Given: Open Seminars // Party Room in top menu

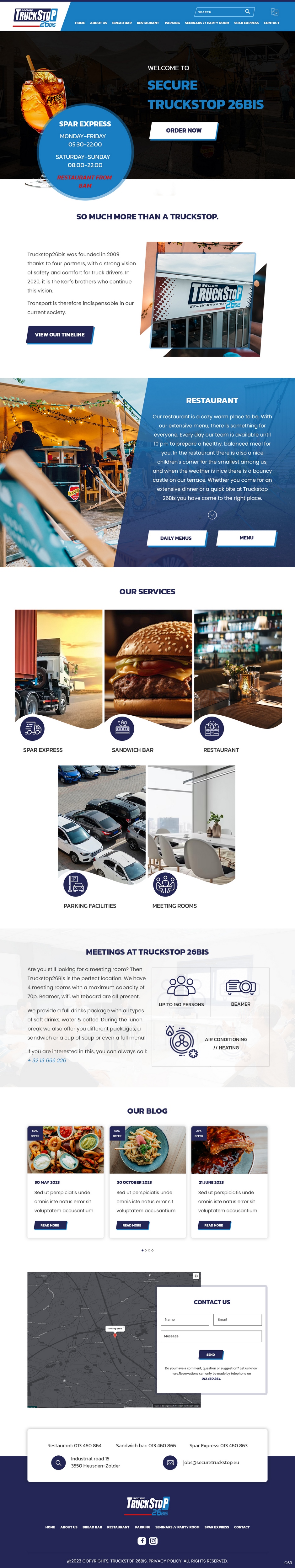Looking at the screenshot, I should 206,23.
